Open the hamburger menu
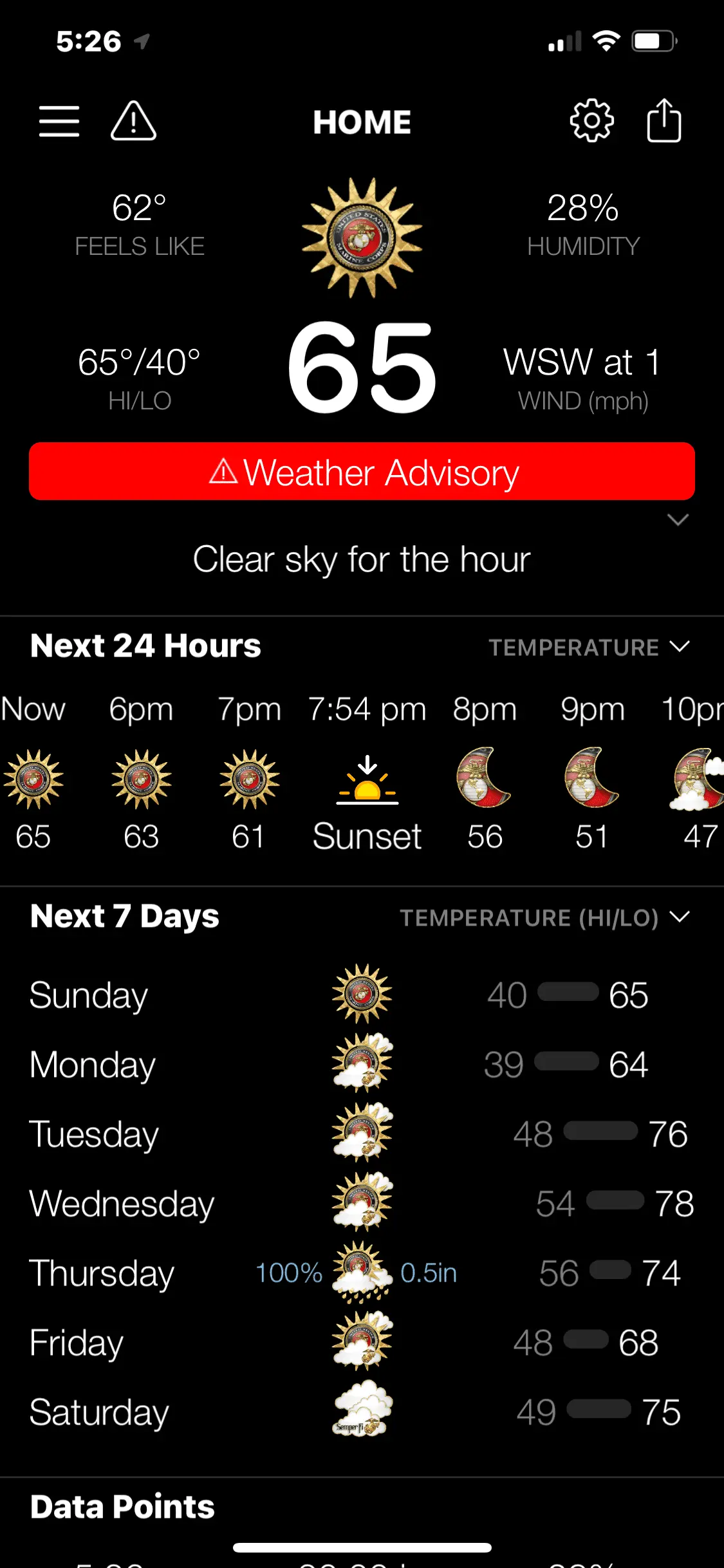The width and height of the screenshot is (724, 1568). [x=59, y=122]
